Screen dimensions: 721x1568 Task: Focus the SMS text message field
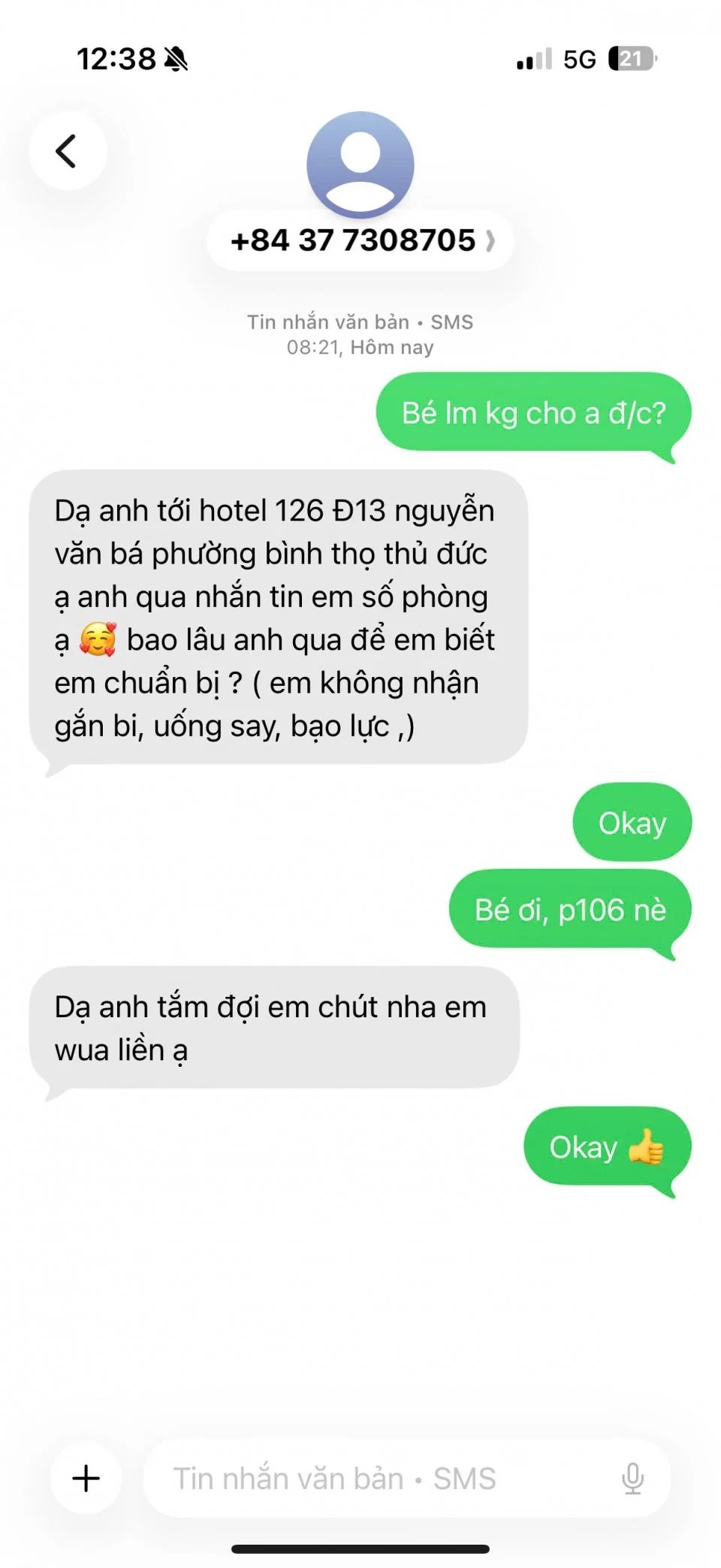(x=376, y=1478)
